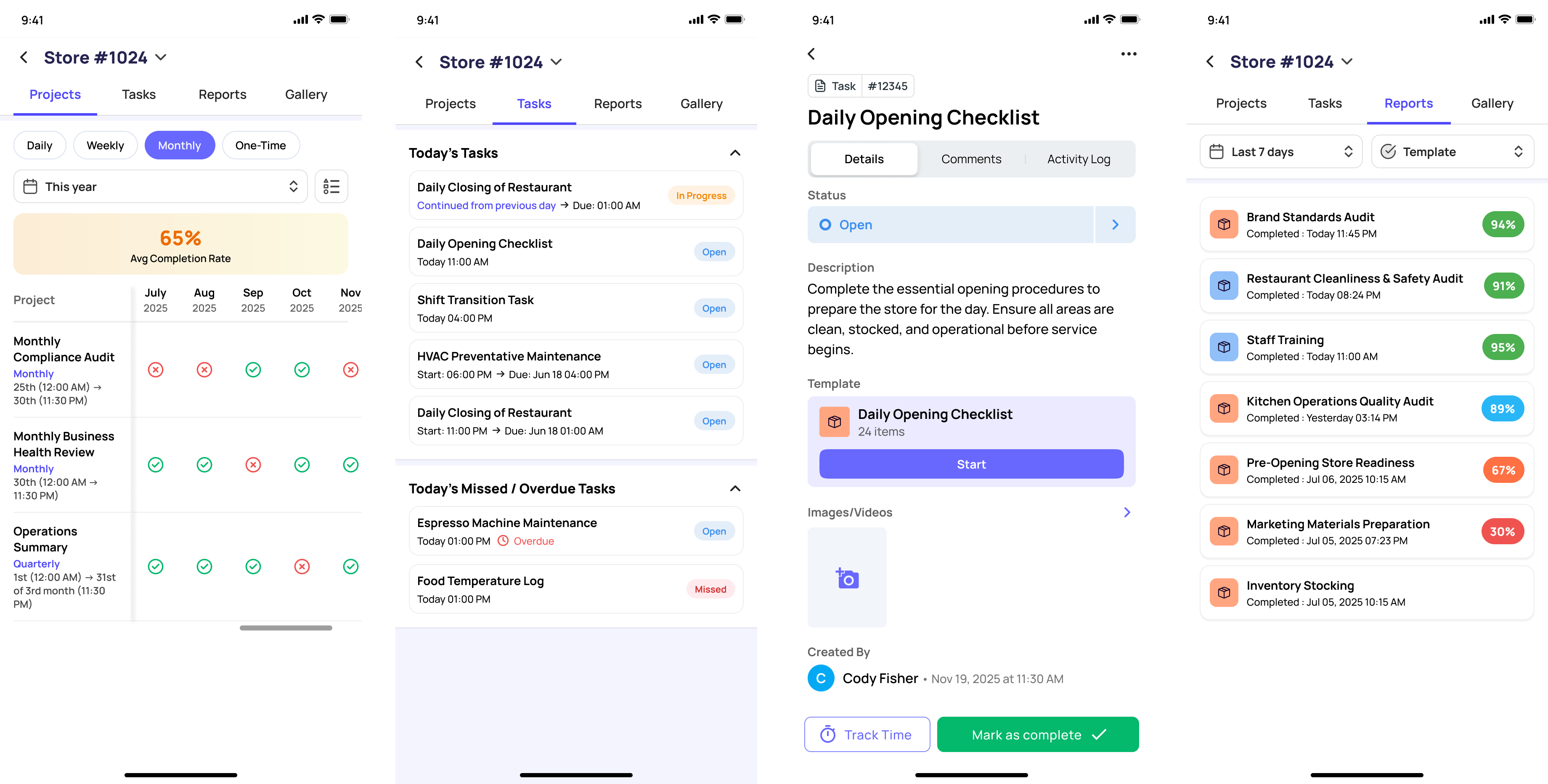
Task: Select the Weekly filter chip
Action: click(x=105, y=146)
